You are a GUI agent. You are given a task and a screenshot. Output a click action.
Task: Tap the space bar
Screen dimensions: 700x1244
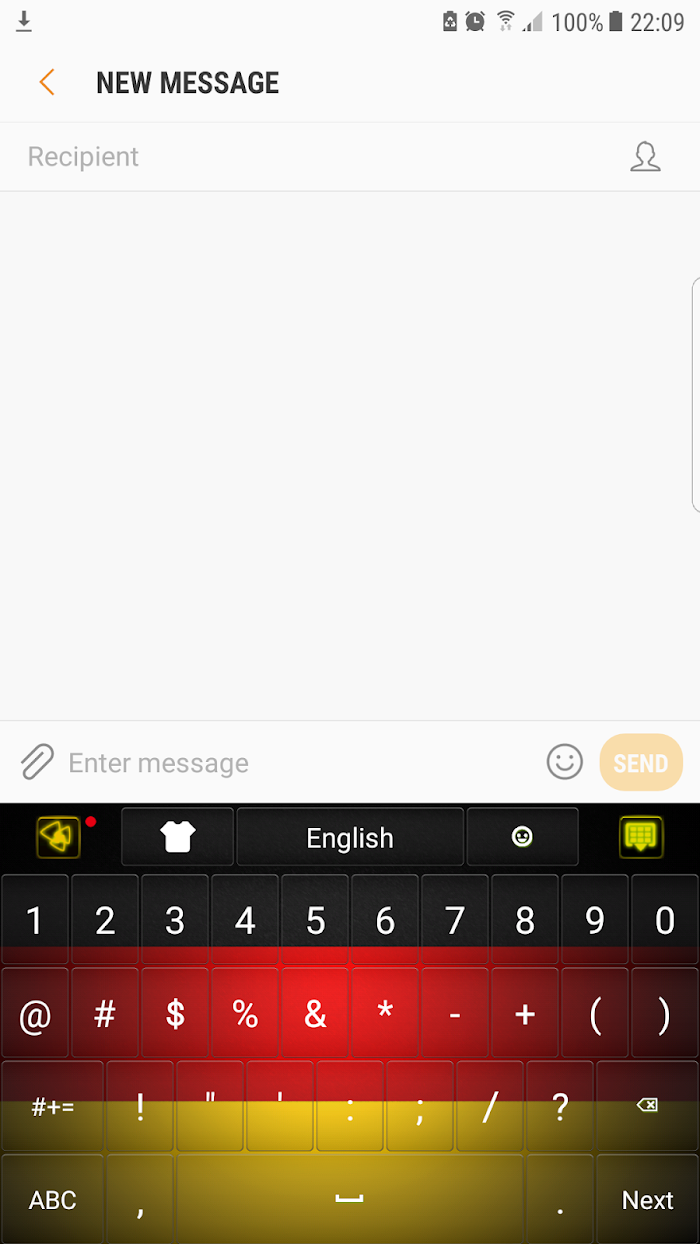point(349,1199)
